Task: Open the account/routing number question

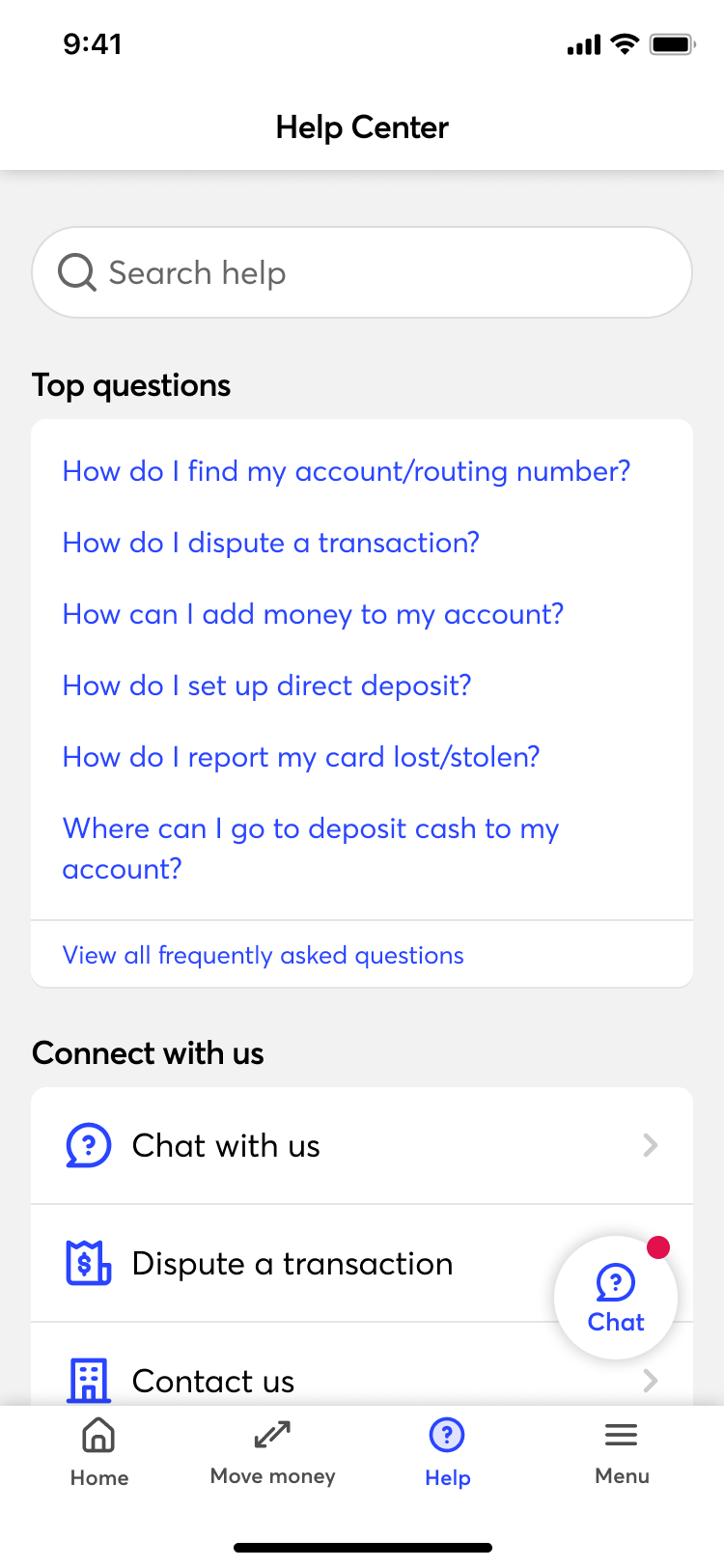Action: (346, 471)
